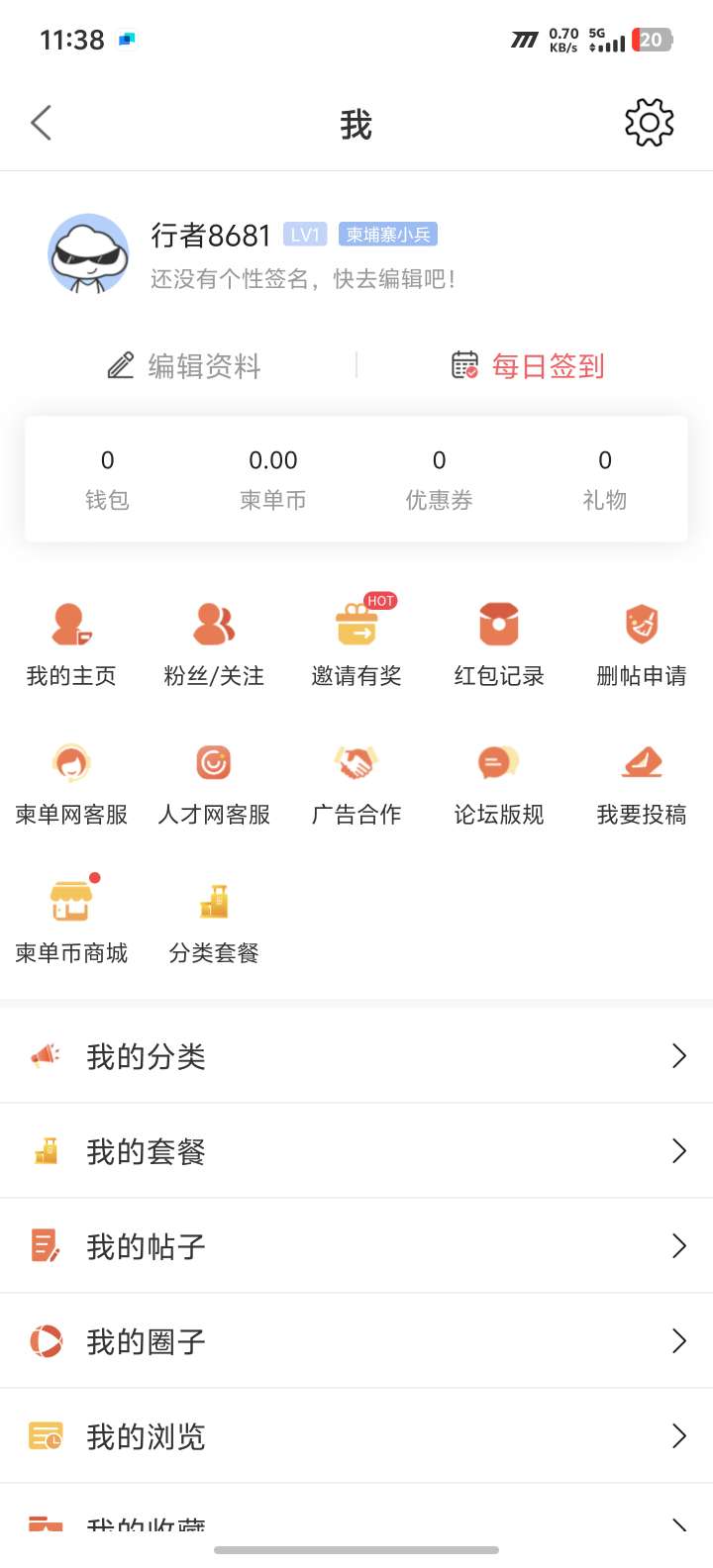Open the 钱包 wallet balance
The height and width of the screenshot is (1568, 713).
point(107,479)
